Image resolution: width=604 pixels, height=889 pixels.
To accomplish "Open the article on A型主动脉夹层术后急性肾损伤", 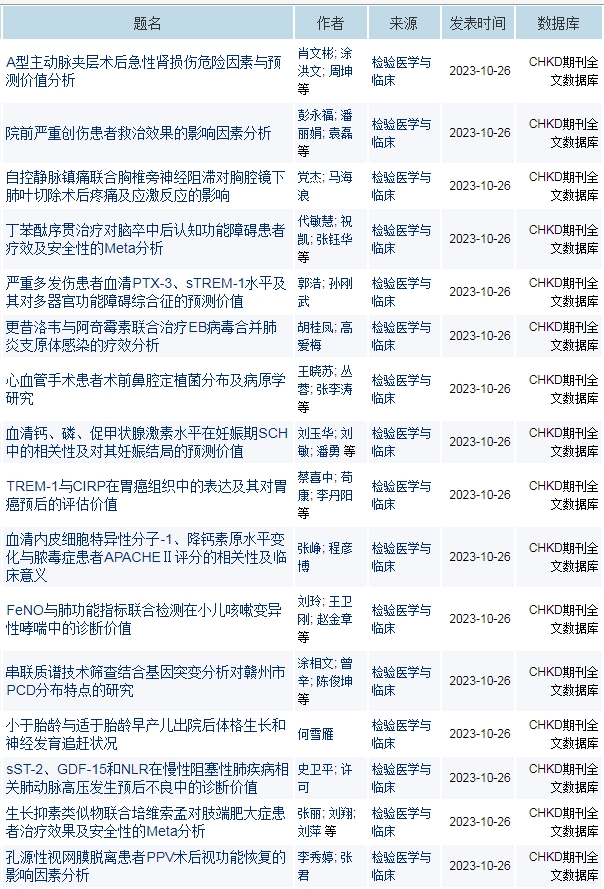I will tap(143, 71).
